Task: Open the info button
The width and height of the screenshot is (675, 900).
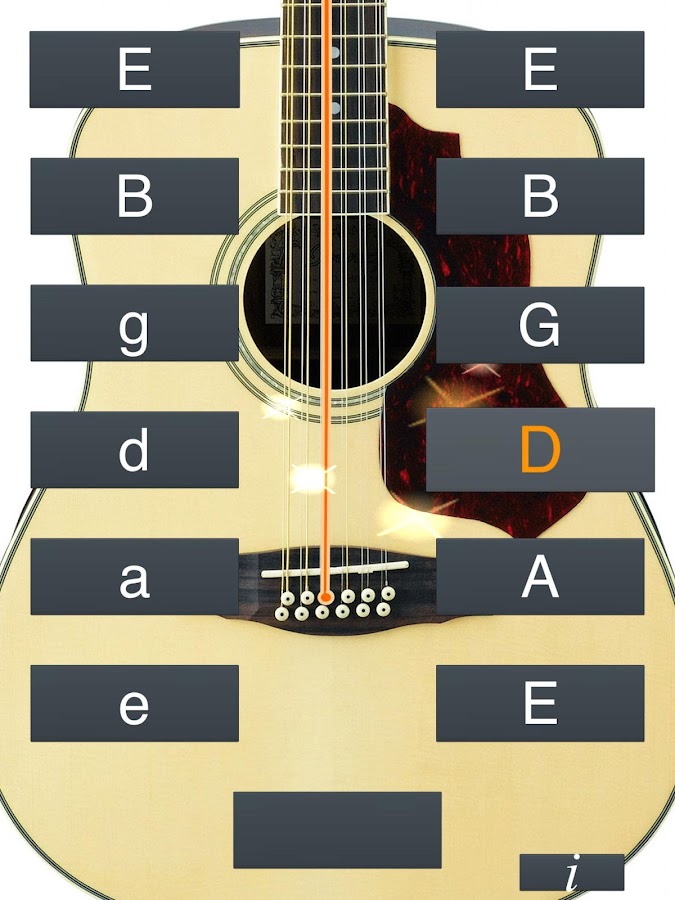Action: pyautogui.click(x=571, y=873)
